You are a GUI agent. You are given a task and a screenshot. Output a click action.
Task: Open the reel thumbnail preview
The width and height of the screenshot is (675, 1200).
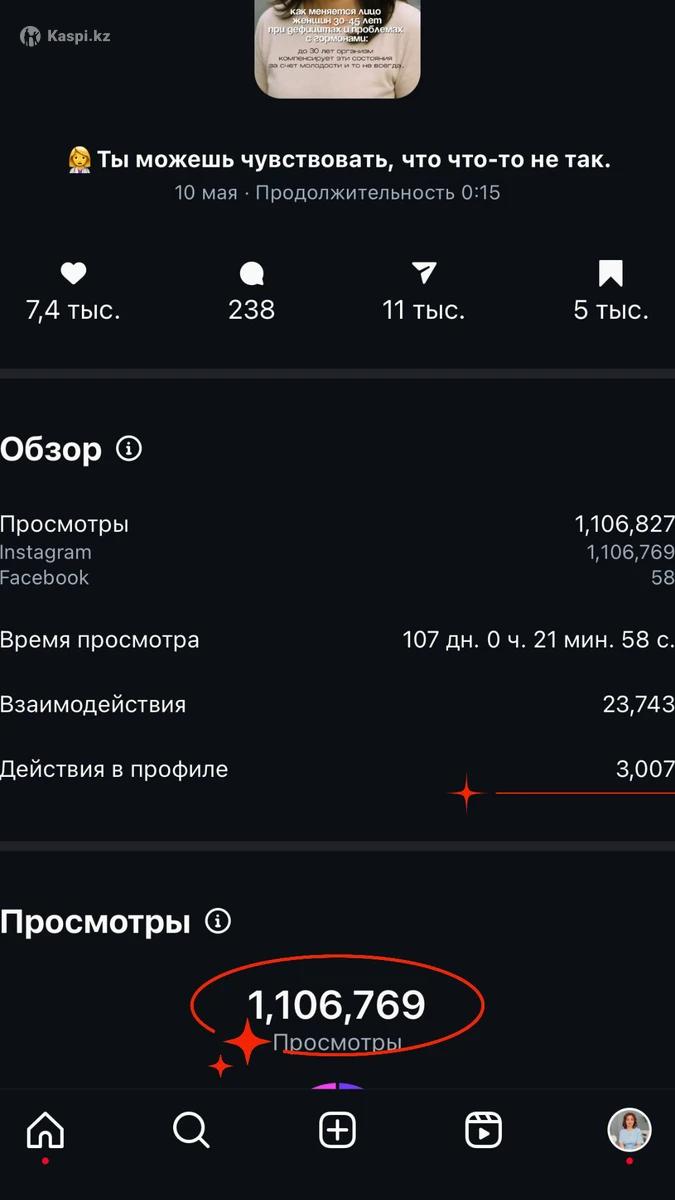click(x=337, y=49)
